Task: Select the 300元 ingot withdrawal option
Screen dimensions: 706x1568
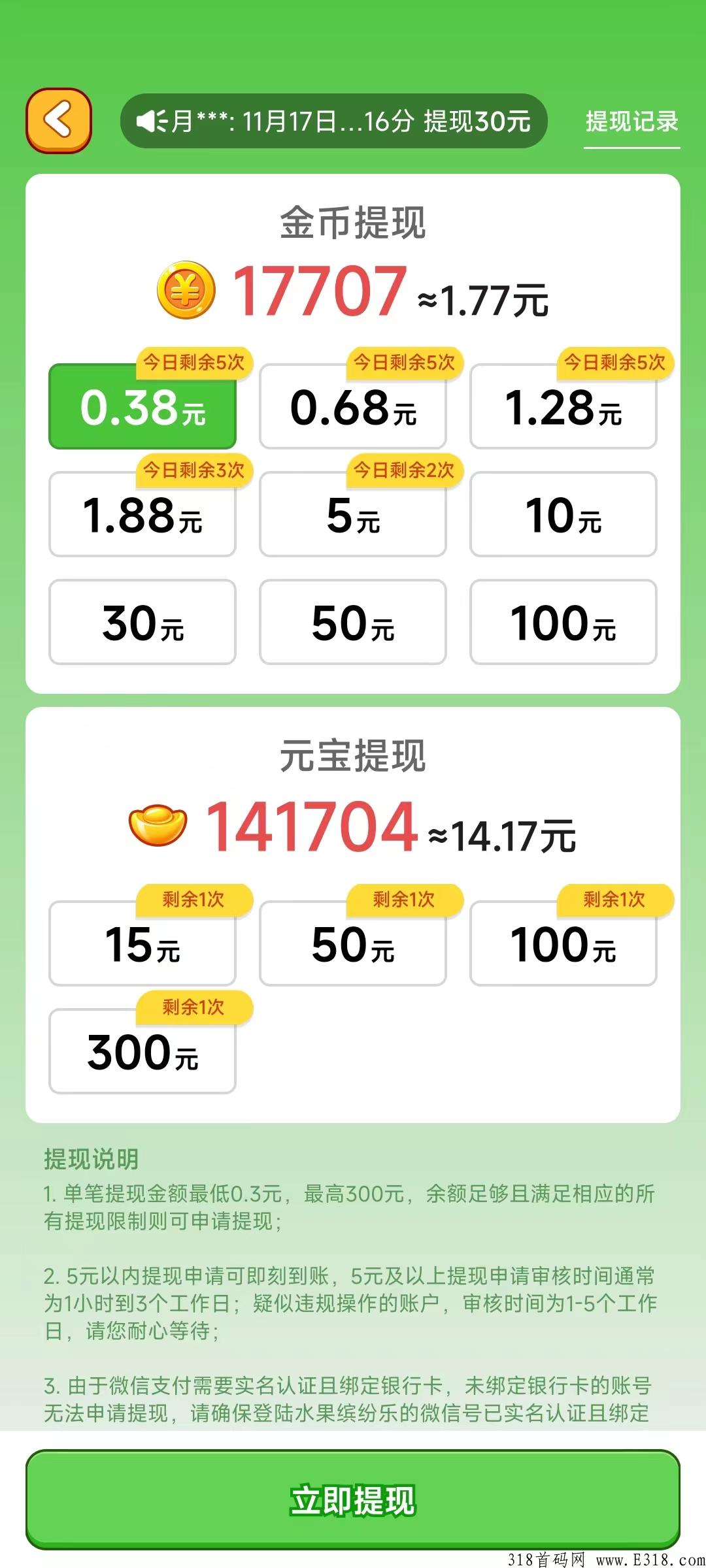Action: [x=143, y=1051]
